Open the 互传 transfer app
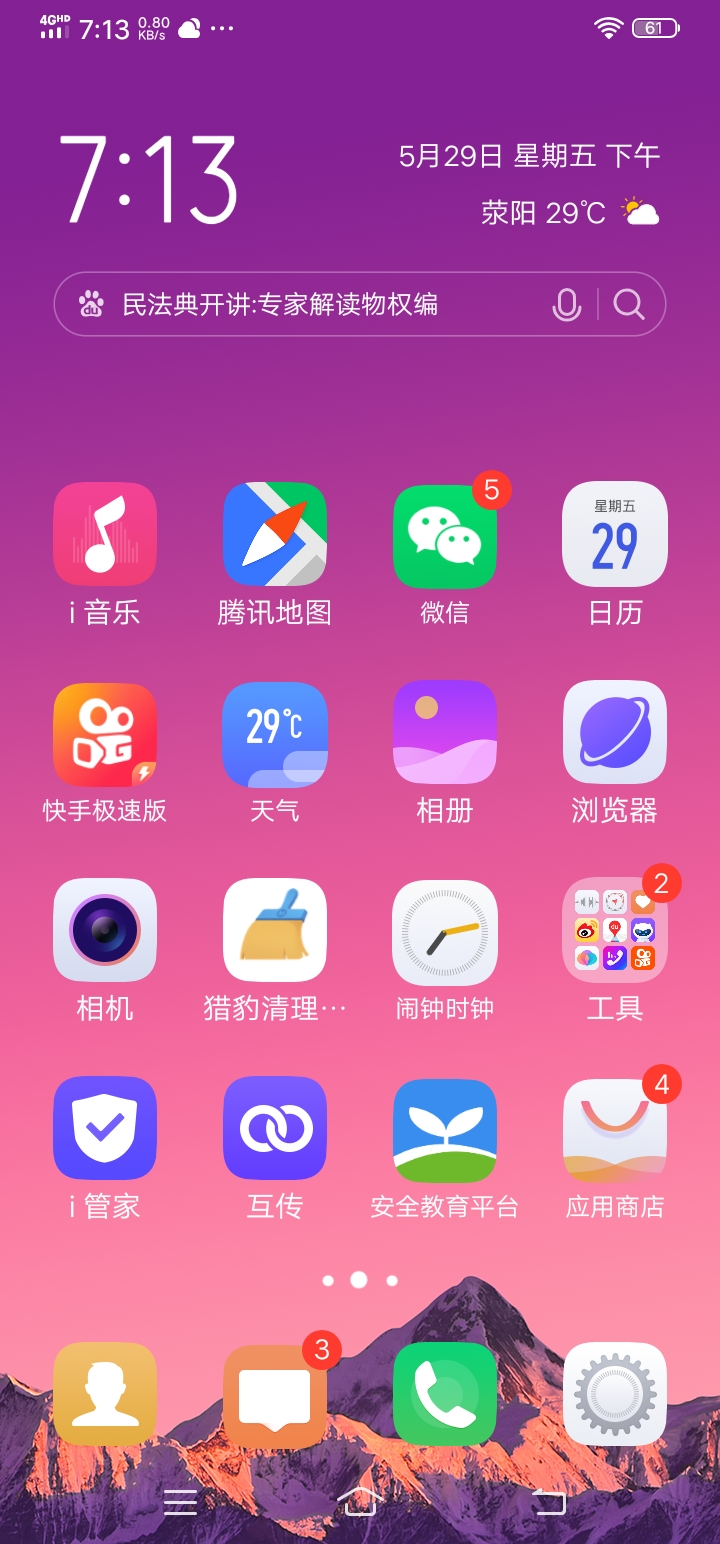 click(275, 1129)
